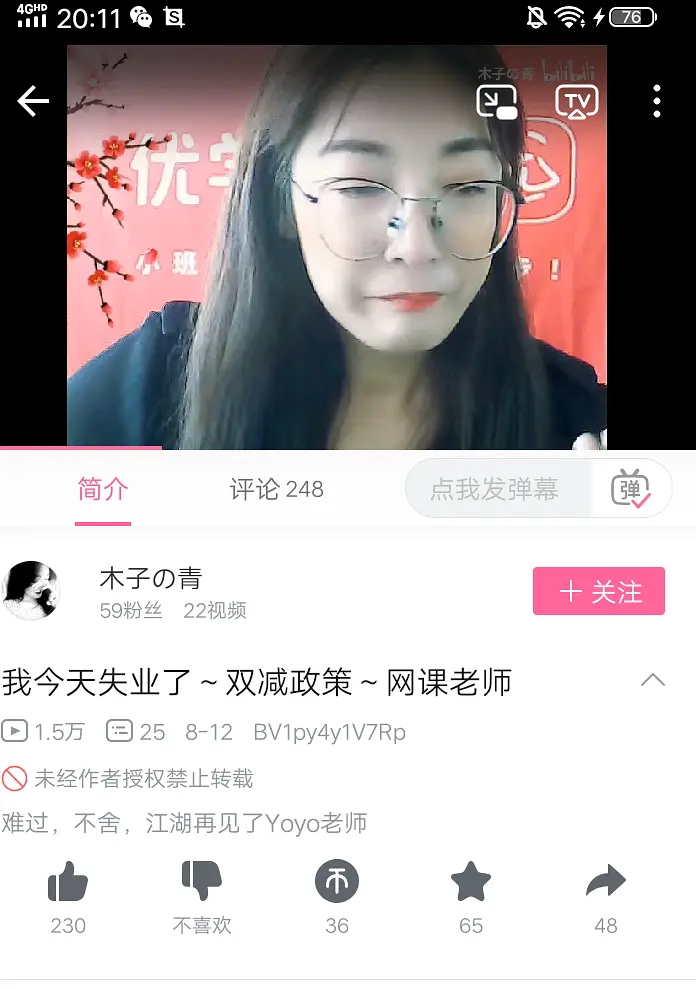Screen dimensions: 696x989
Task: Like the video with thumbs up
Action: coord(68,883)
